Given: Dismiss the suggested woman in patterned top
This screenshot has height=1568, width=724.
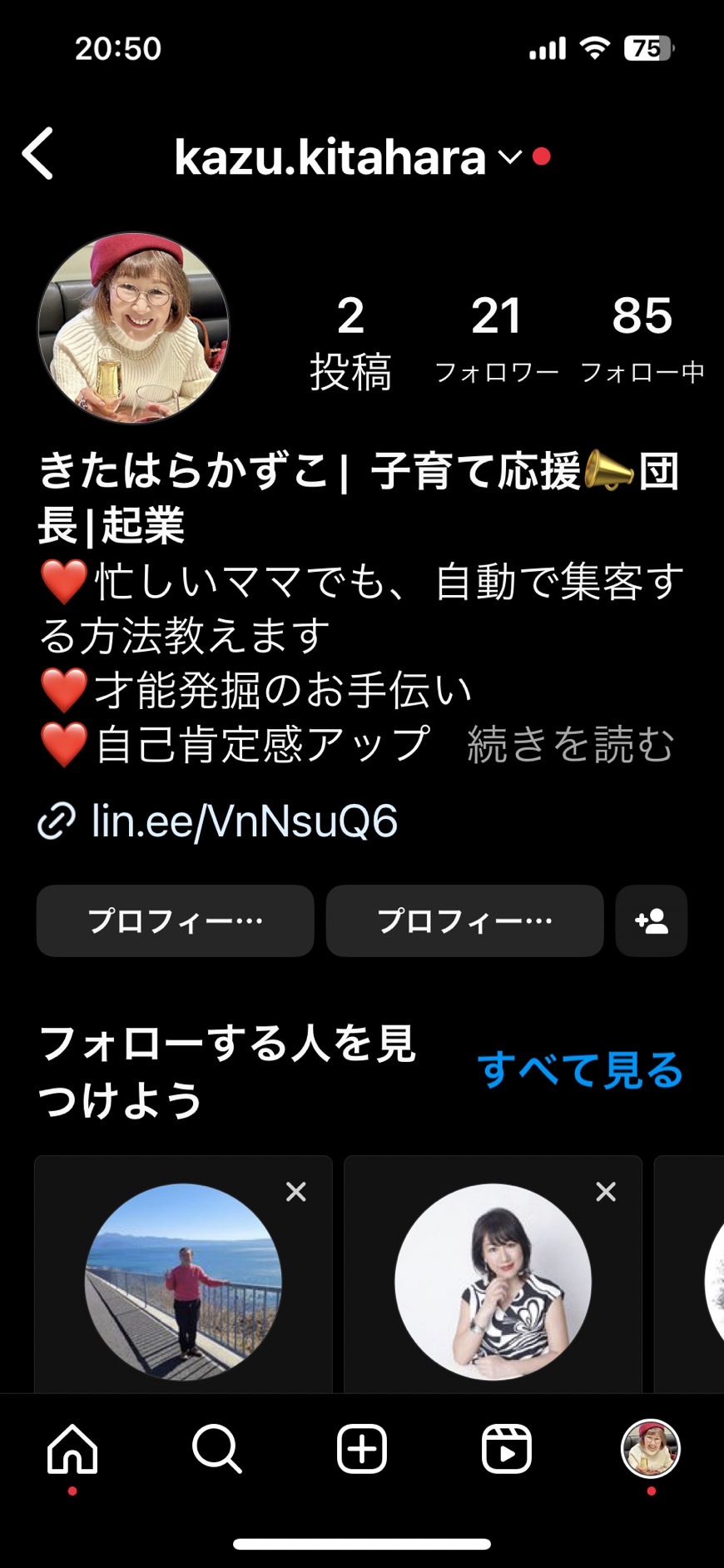Looking at the screenshot, I should tap(606, 1192).
